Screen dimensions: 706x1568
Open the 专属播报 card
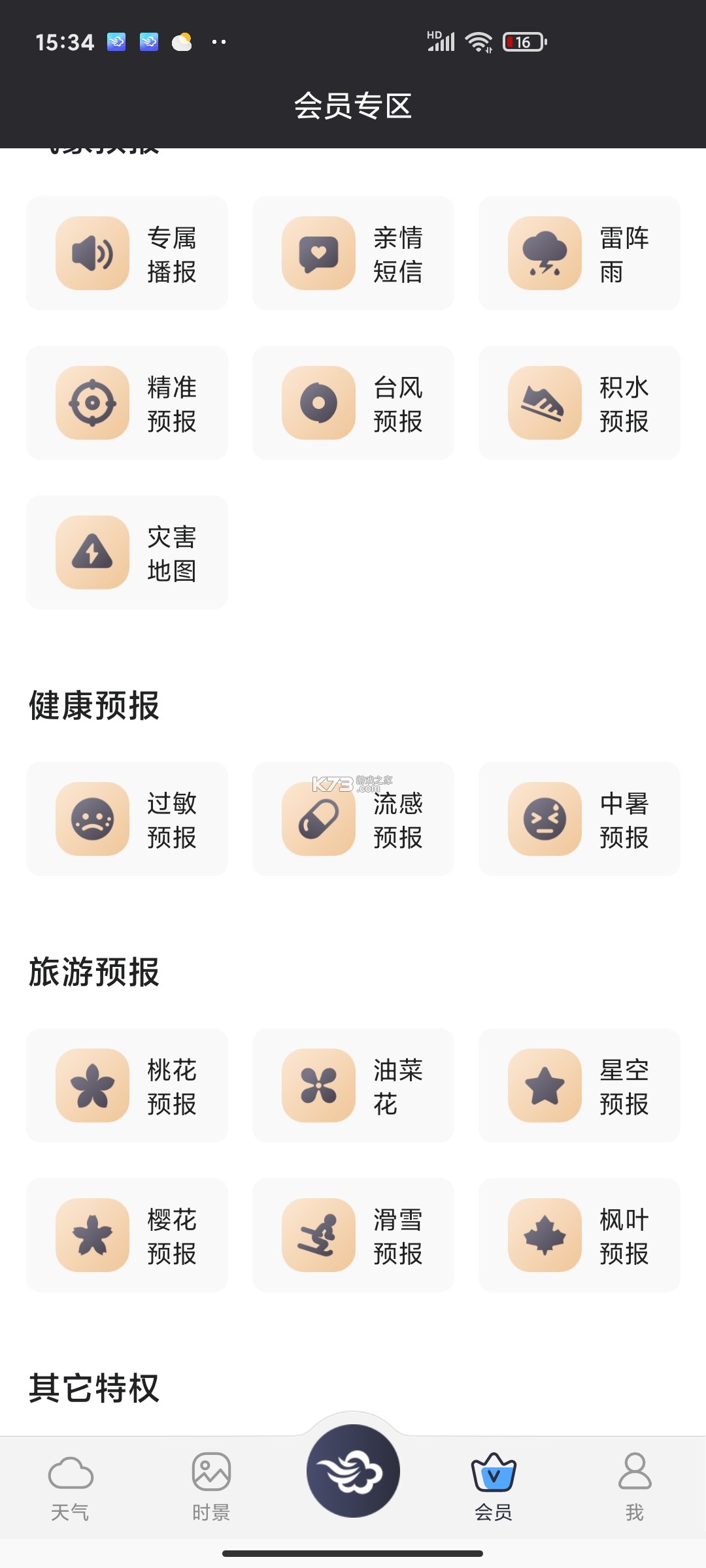click(127, 253)
